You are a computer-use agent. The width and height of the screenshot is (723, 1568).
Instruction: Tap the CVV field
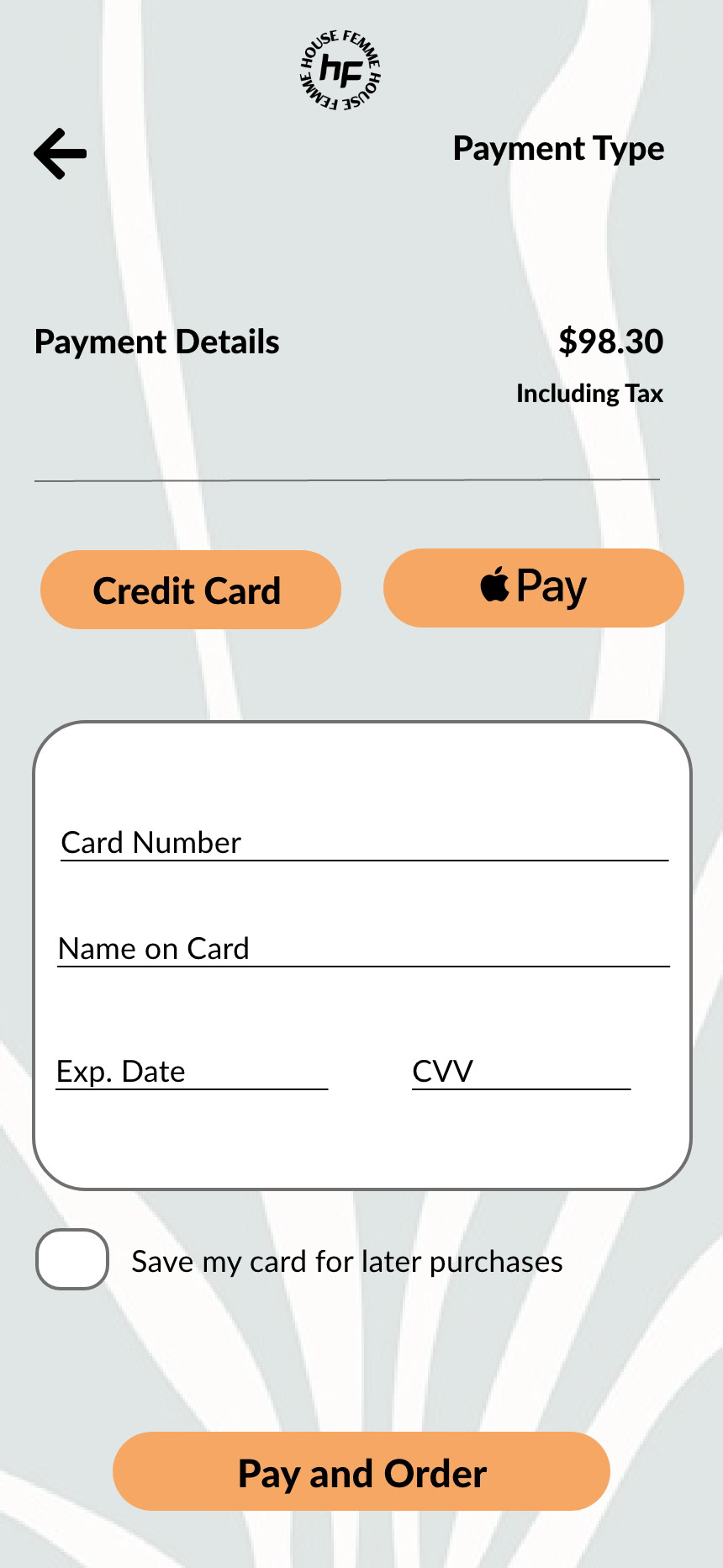[x=520, y=1072]
